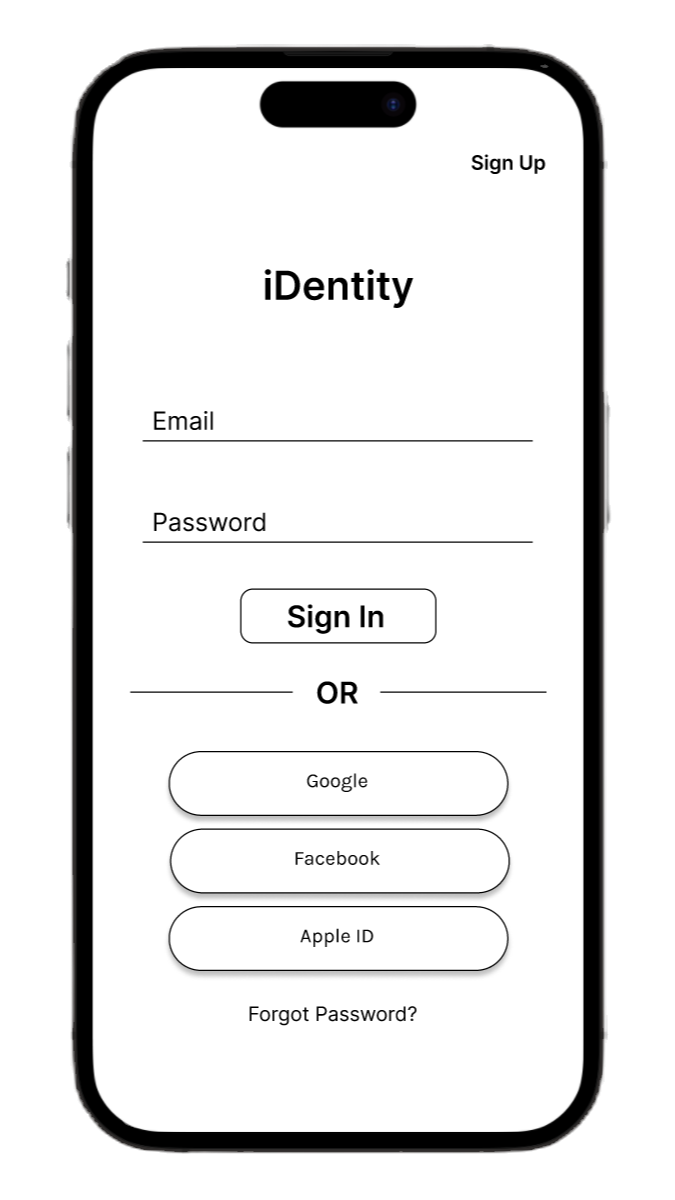Image resolution: width=675 pixels, height=1200 pixels.
Task: Hit the Sign In button
Action: [x=338, y=616]
